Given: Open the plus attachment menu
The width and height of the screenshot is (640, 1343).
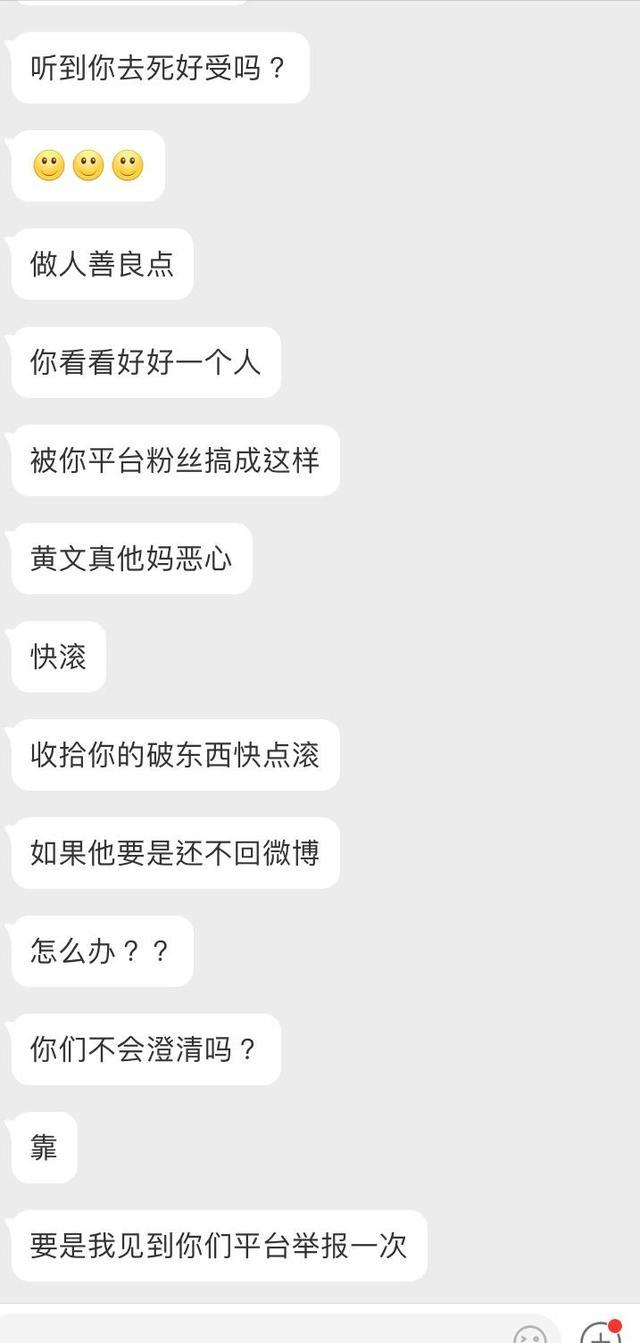Looking at the screenshot, I should 601,1334.
